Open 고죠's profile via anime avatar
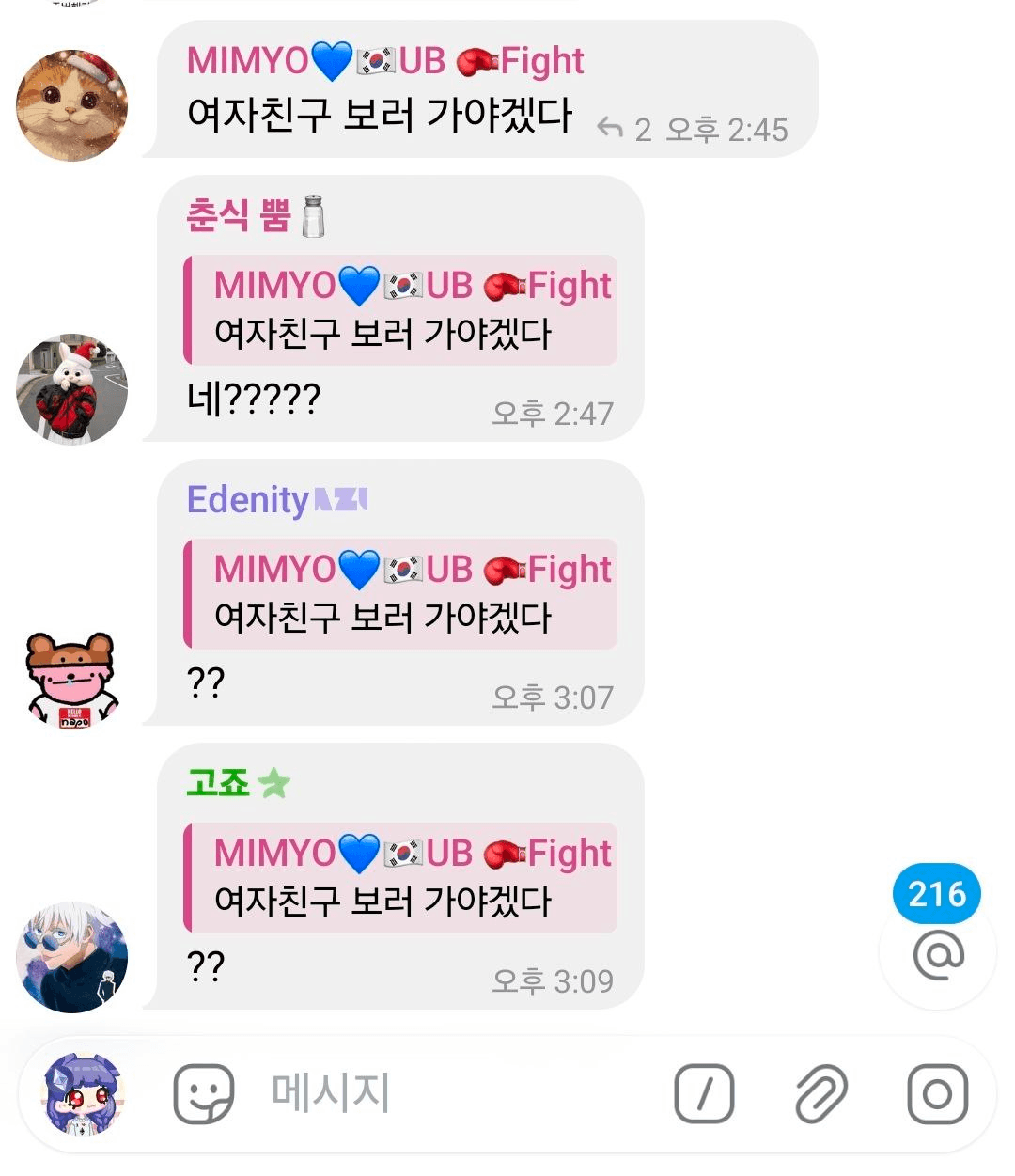The width and height of the screenshot is (1015, 1176). click(71, 958)
